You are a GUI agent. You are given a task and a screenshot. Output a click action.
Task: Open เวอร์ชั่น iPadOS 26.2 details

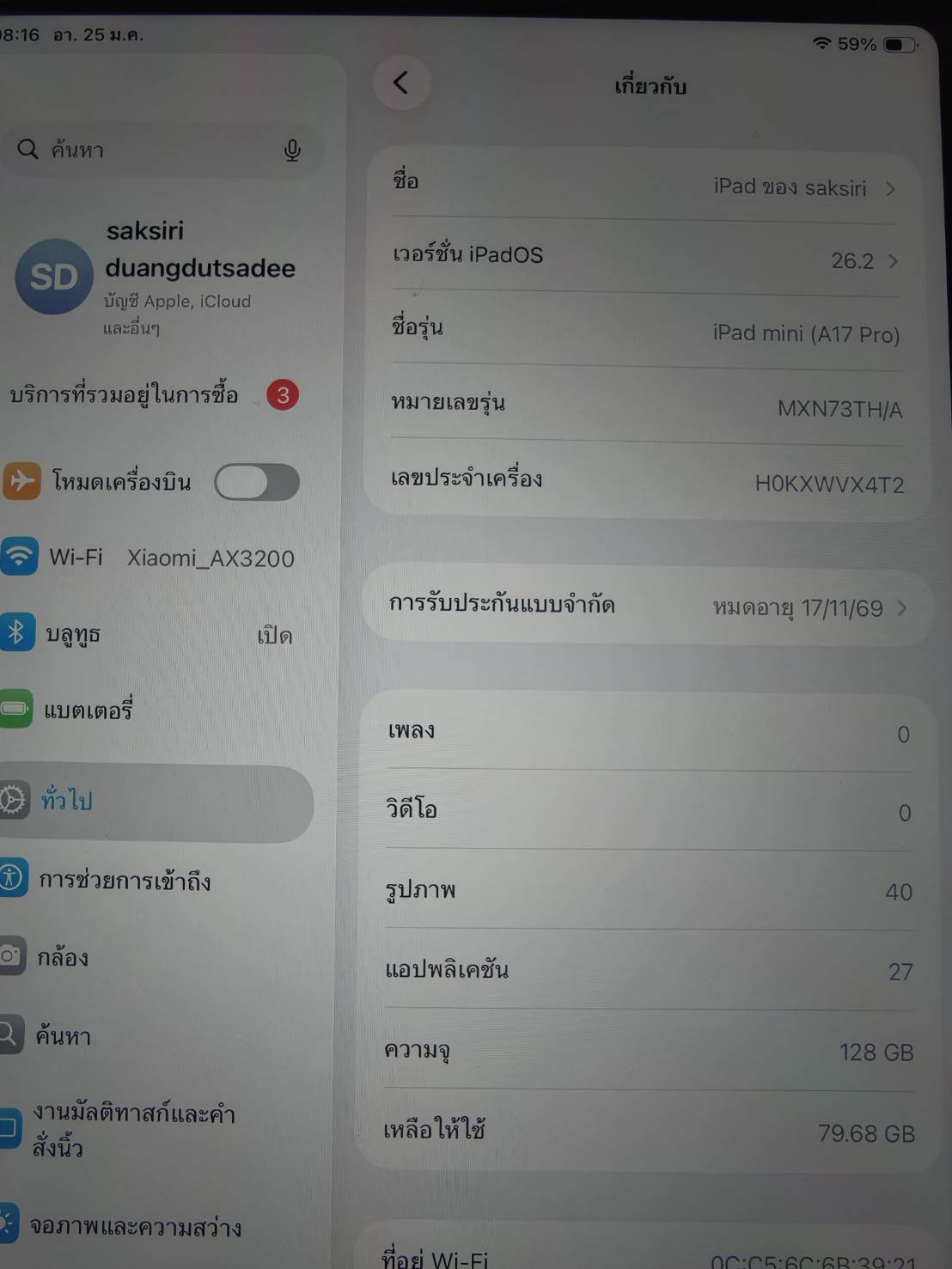[x=644, y=258]
